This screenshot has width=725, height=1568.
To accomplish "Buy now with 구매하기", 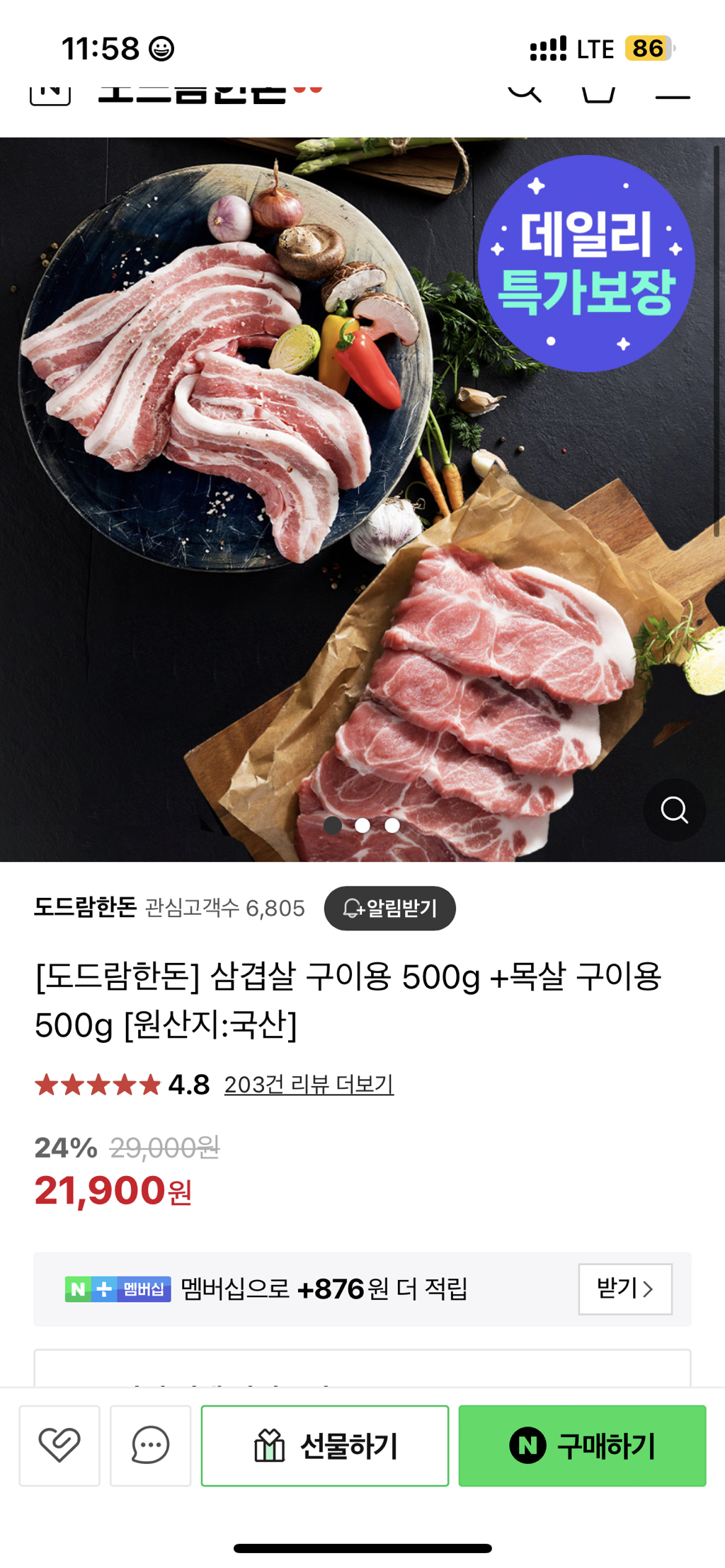I will (582, 1446).
